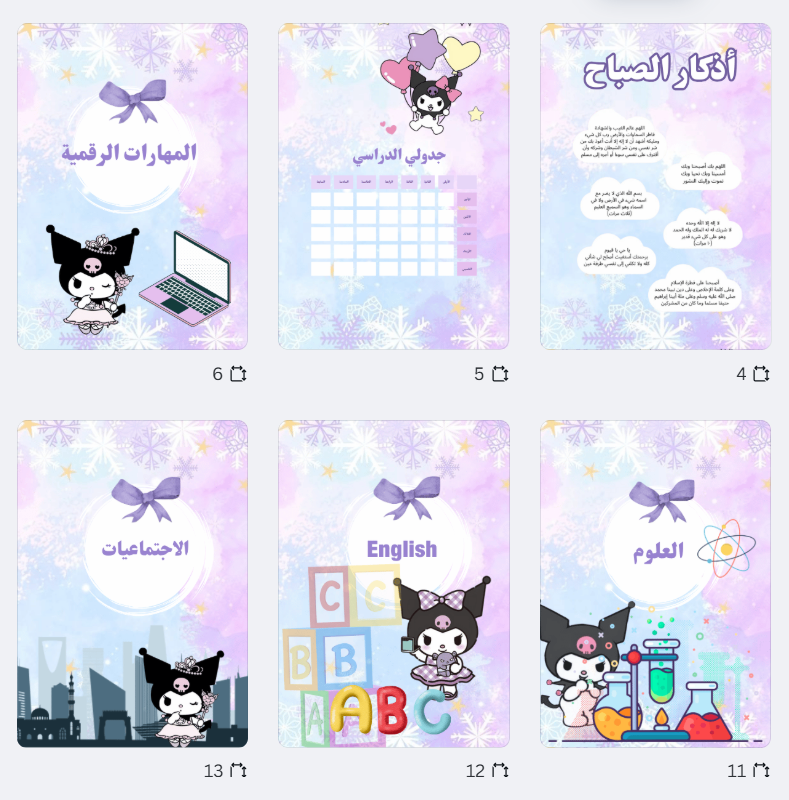The width and height of the screenshot is (789, 800).
Task: Open the science cover page 11
Action: click(x=655, y=583)
